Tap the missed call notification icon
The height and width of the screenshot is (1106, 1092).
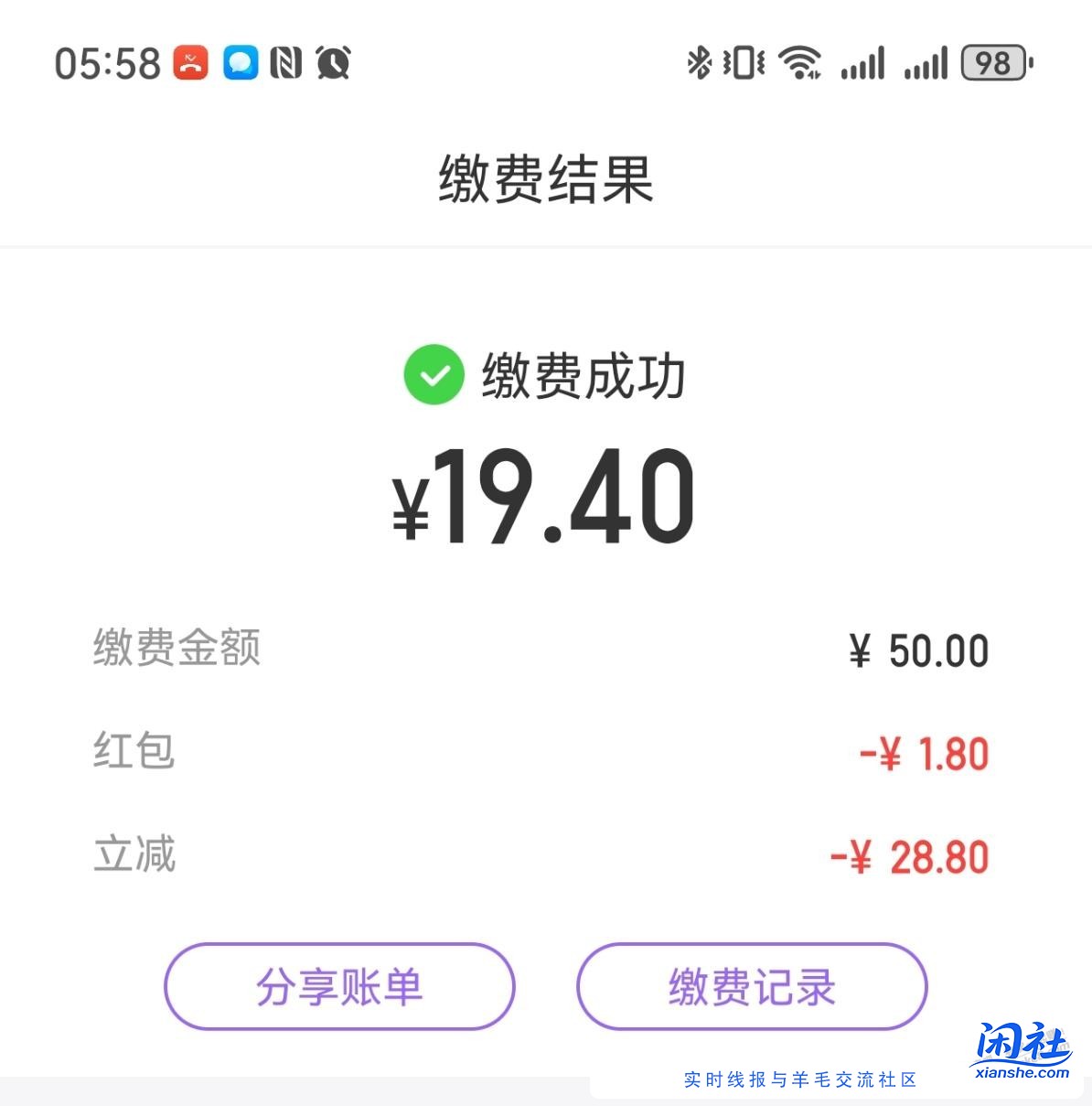[189, 62]
